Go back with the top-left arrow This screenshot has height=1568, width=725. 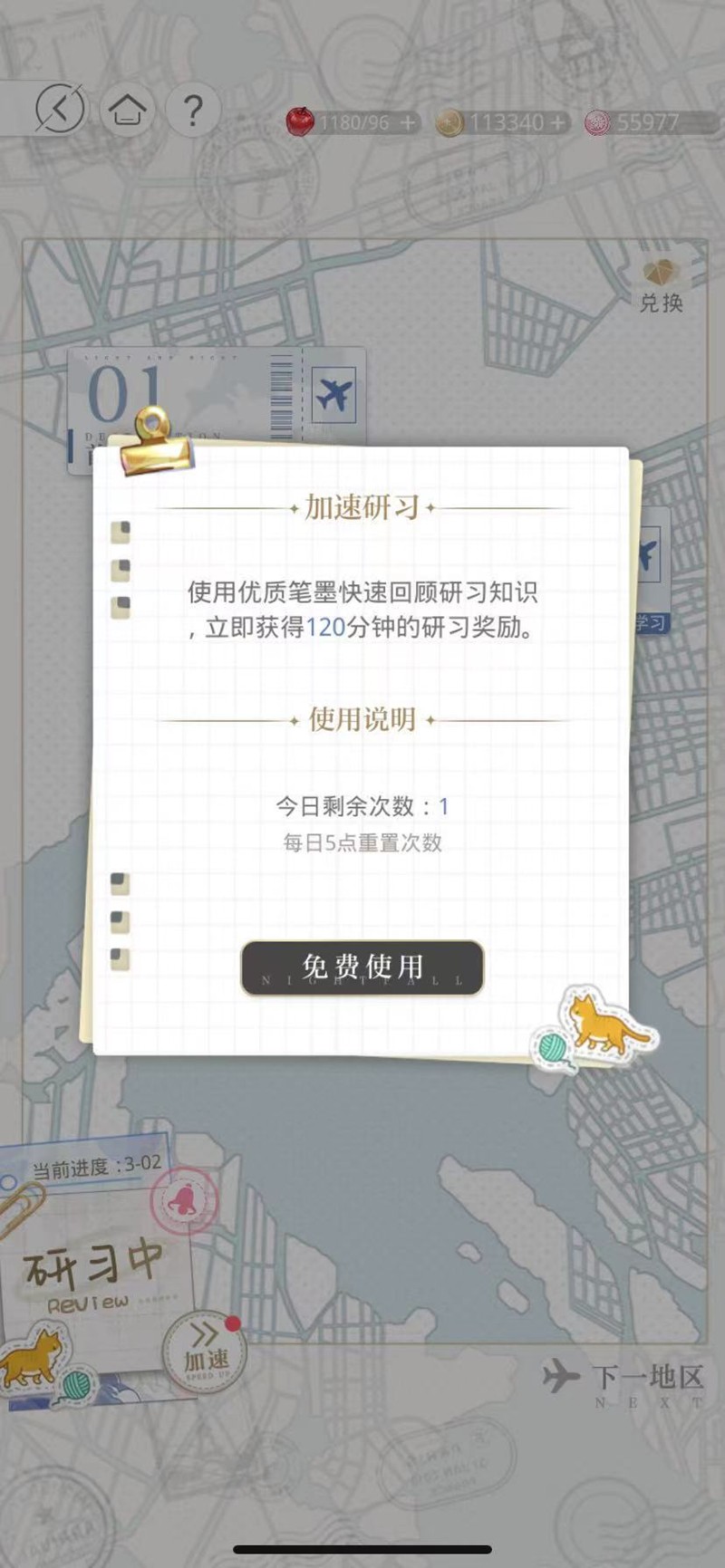(60, 111)
